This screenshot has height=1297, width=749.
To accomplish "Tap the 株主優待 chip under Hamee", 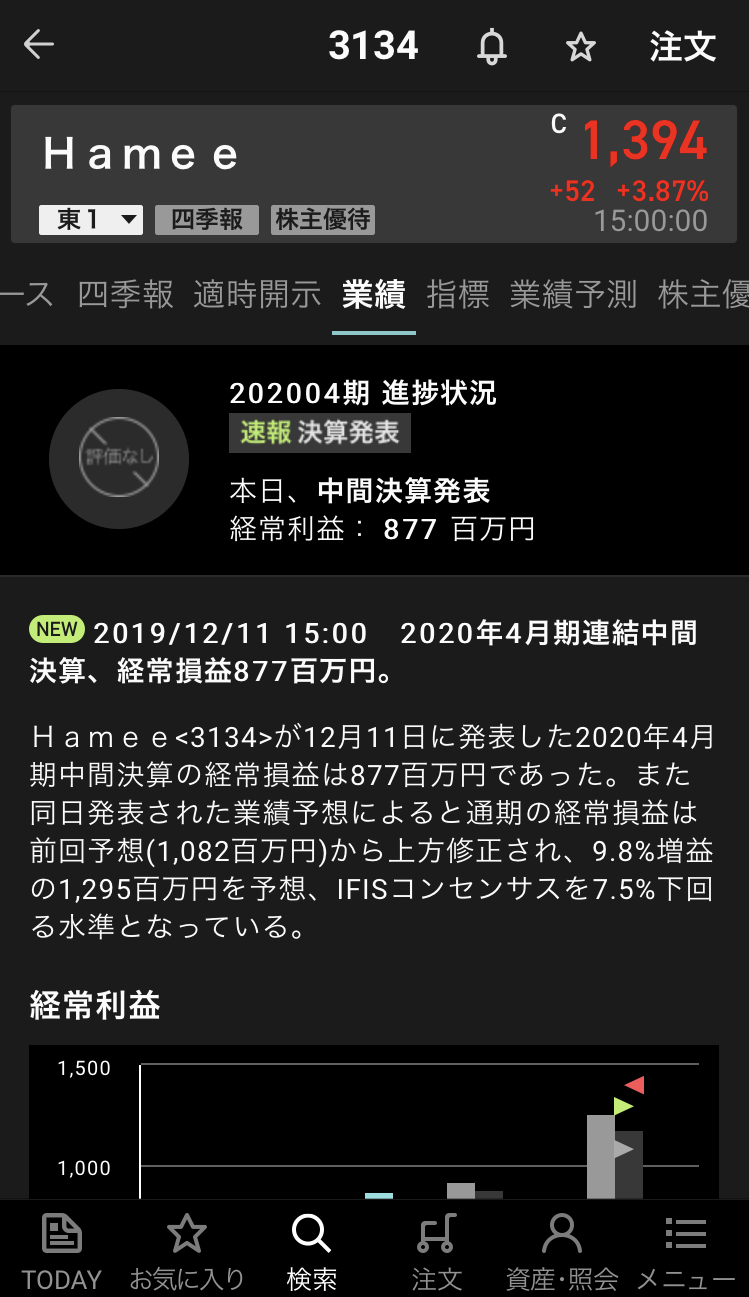I will coord(323,220).
